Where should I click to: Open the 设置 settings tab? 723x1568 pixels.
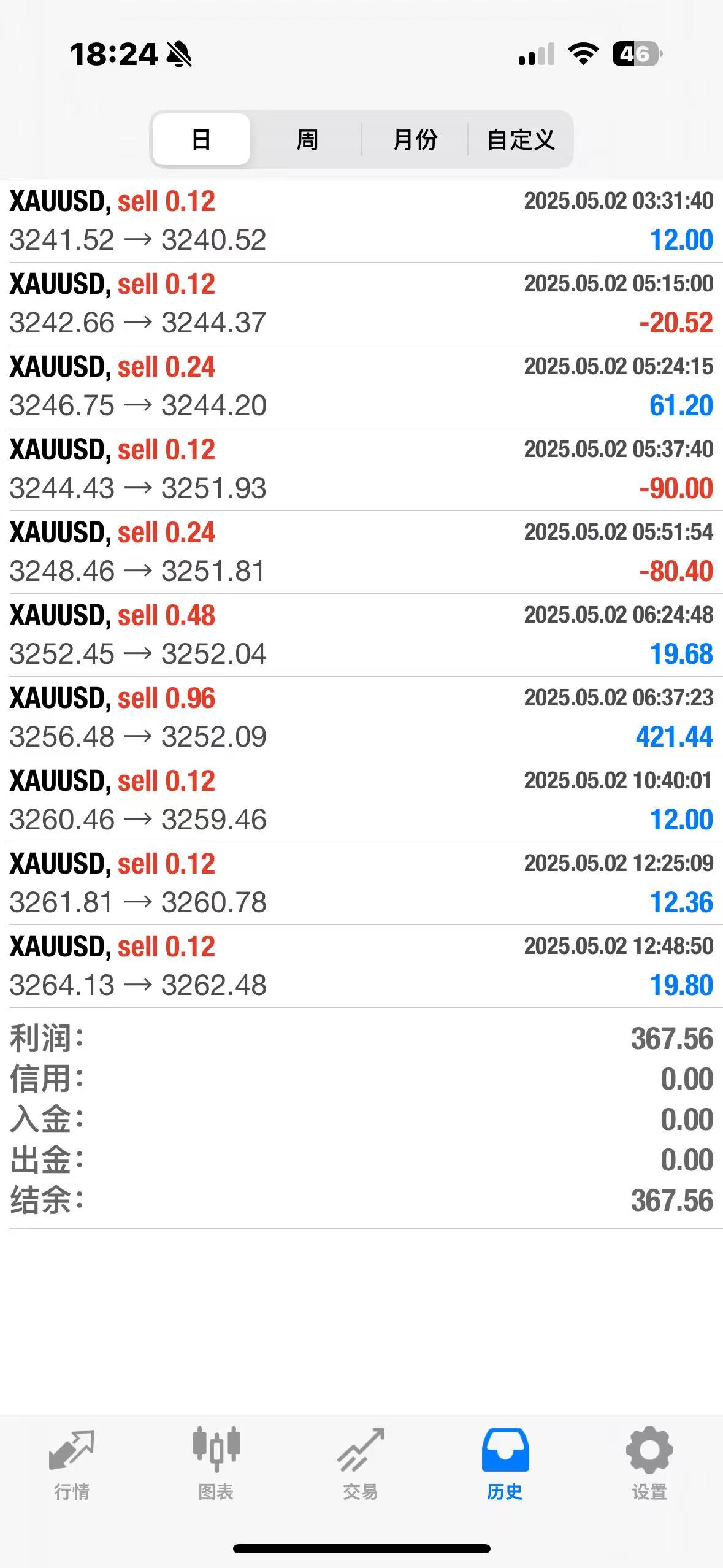[649, 1463]
